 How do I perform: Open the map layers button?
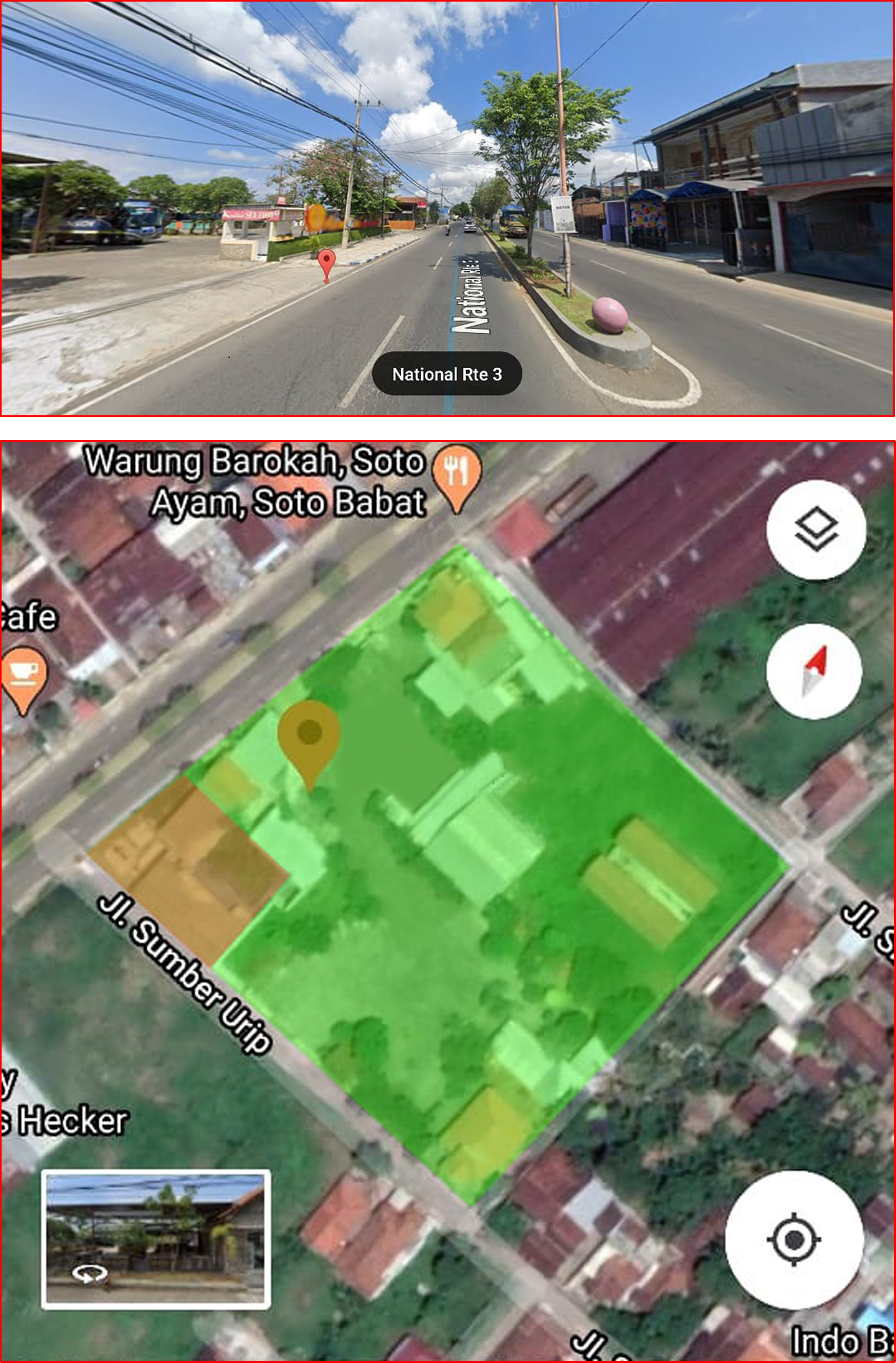tap(816, 529)
